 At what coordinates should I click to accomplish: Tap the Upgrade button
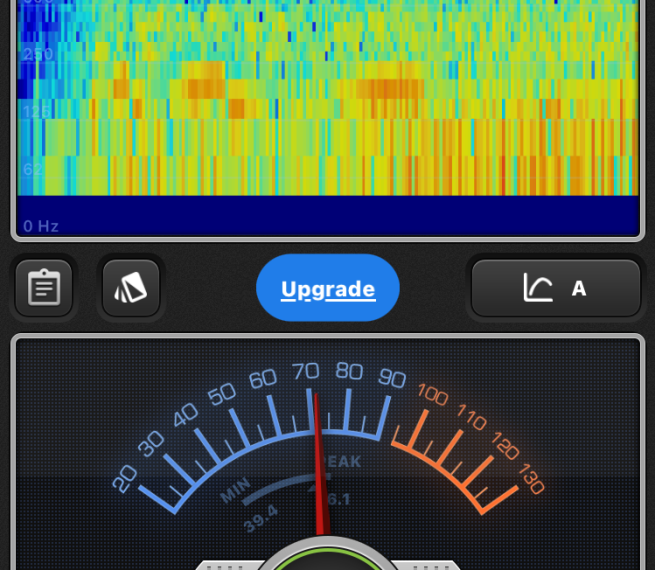tap(328, 289)
